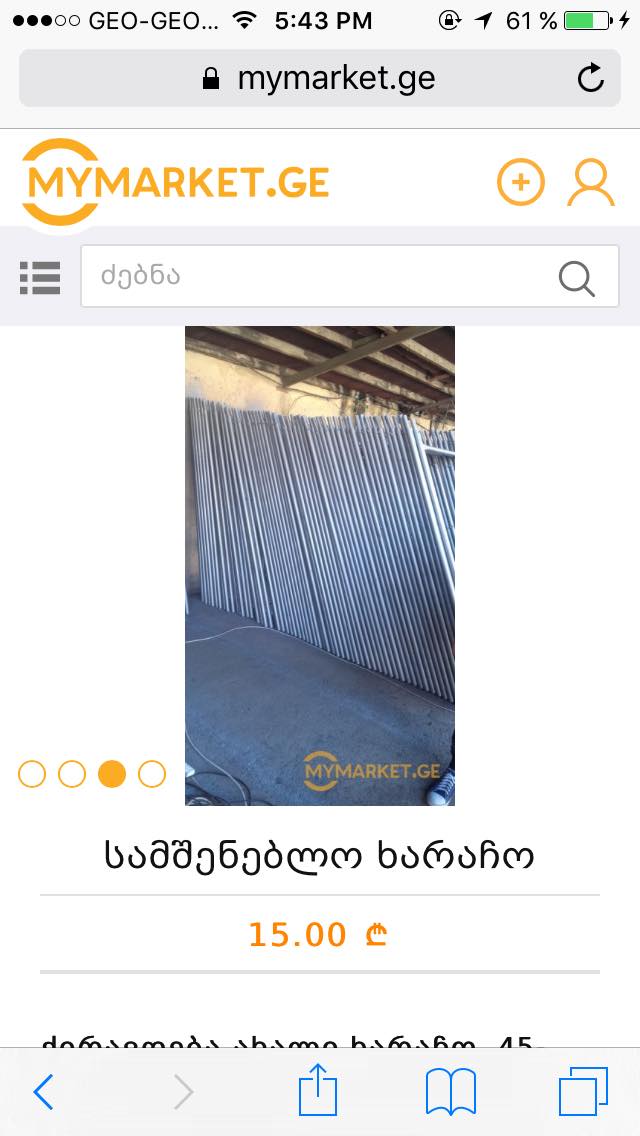Open Safari bookmarks
Viewport: 640px width, 1136px height.
coord(451,1091)
